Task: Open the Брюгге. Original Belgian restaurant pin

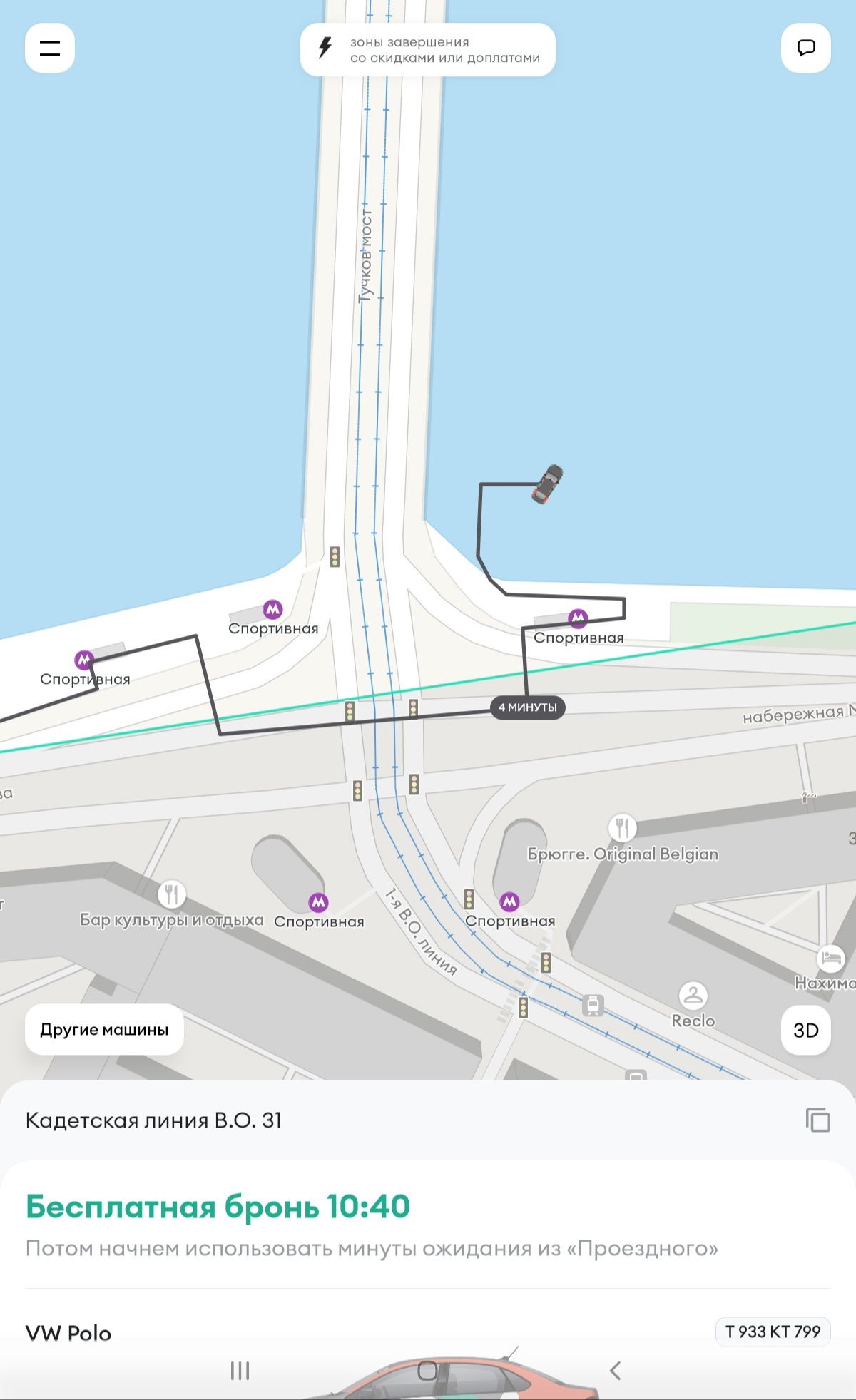Action: [622, 828]
